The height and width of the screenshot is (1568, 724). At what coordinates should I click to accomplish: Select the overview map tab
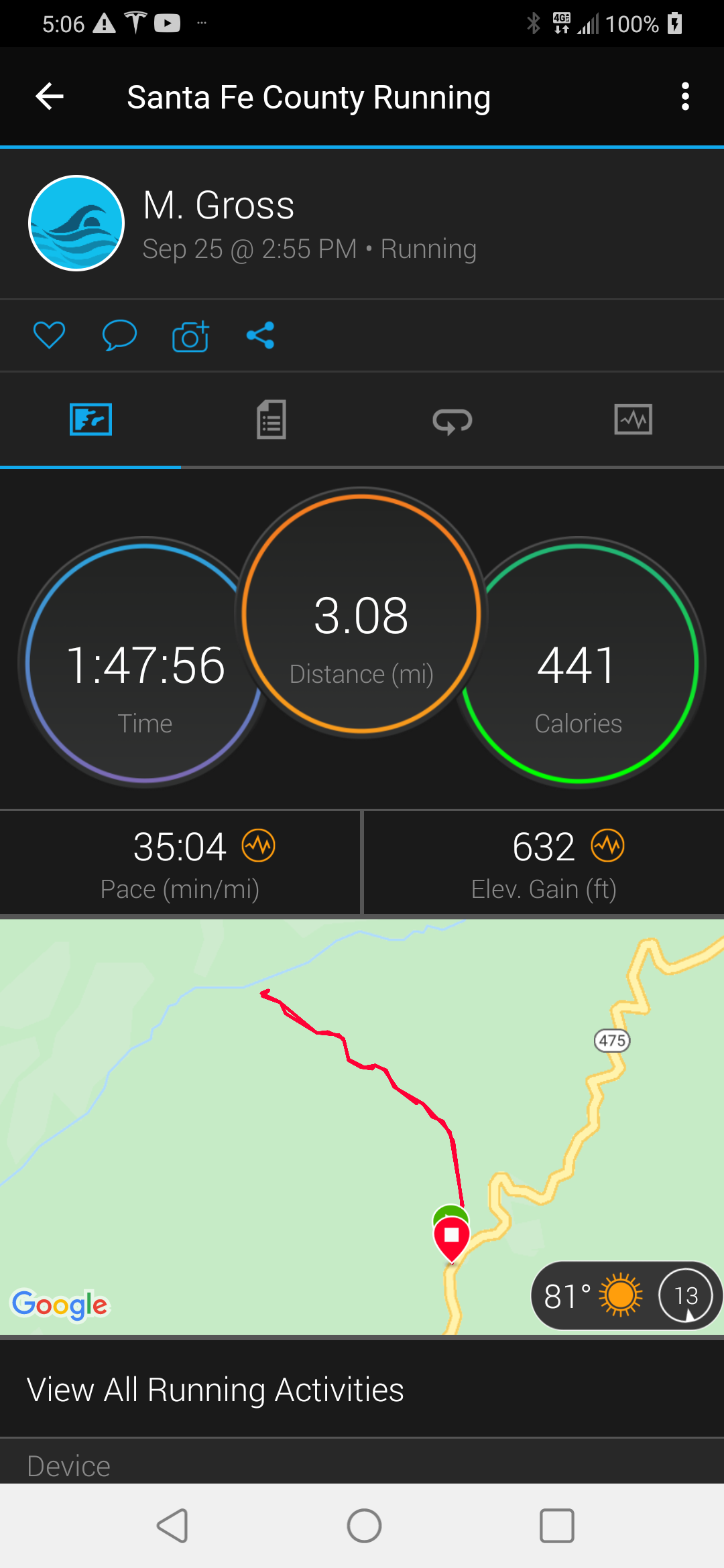click(90, 420)
